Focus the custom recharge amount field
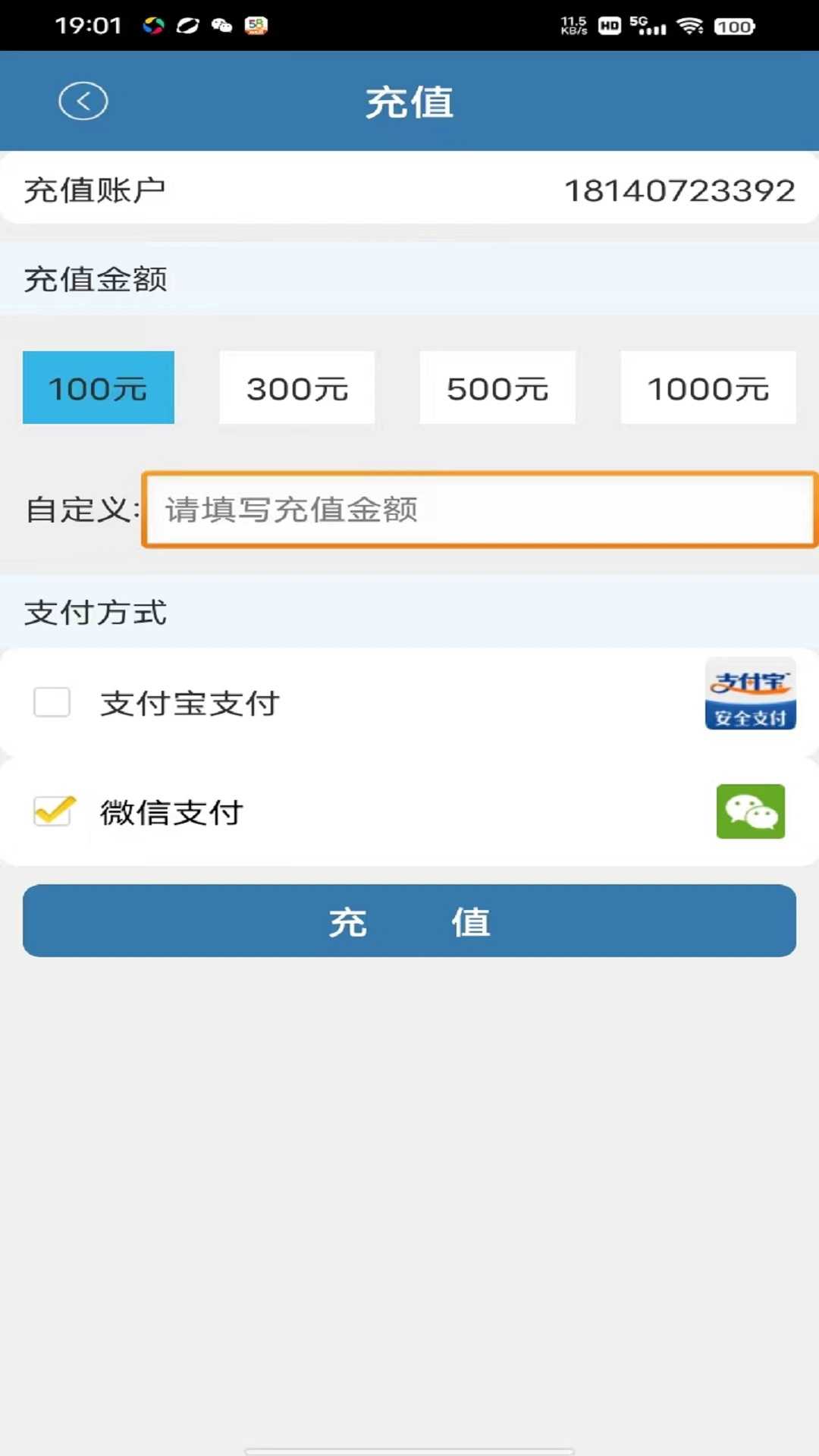Viewport: 819px width, 1456px height. (479, 510)
